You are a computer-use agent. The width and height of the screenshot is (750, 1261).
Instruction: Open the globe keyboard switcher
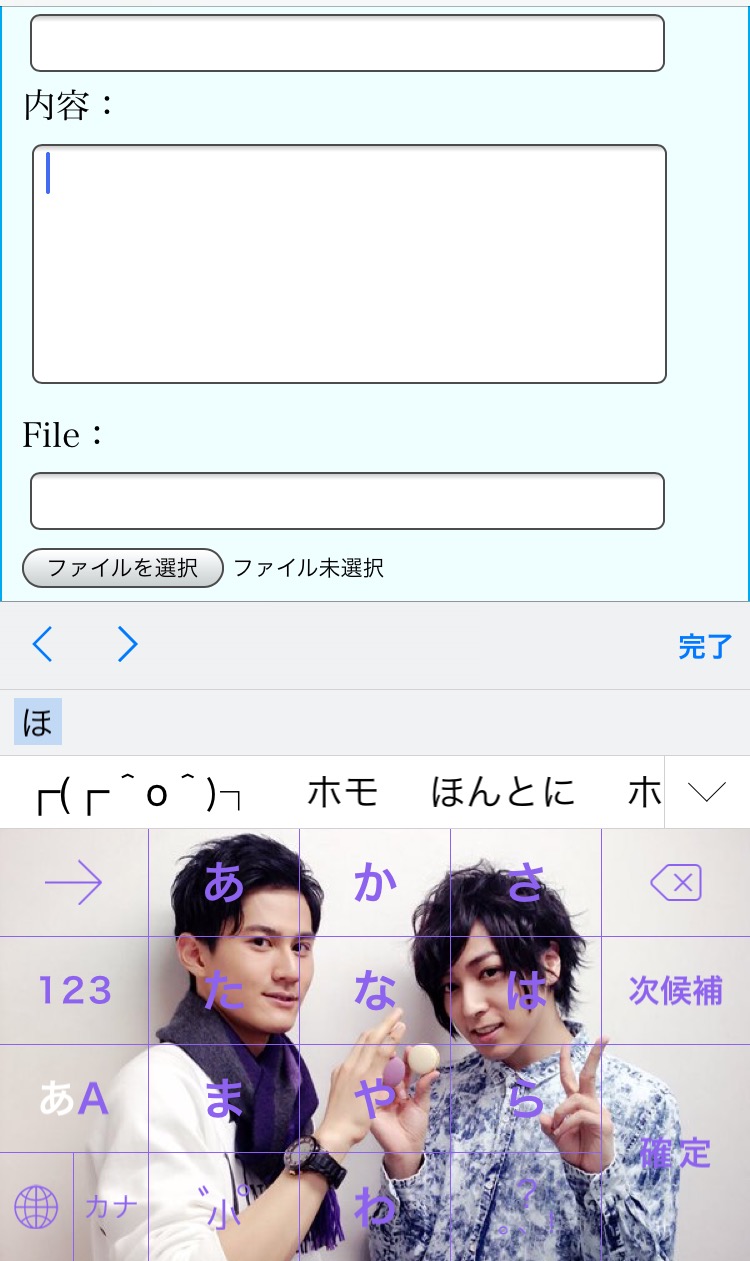click(x=36, y=1207)
